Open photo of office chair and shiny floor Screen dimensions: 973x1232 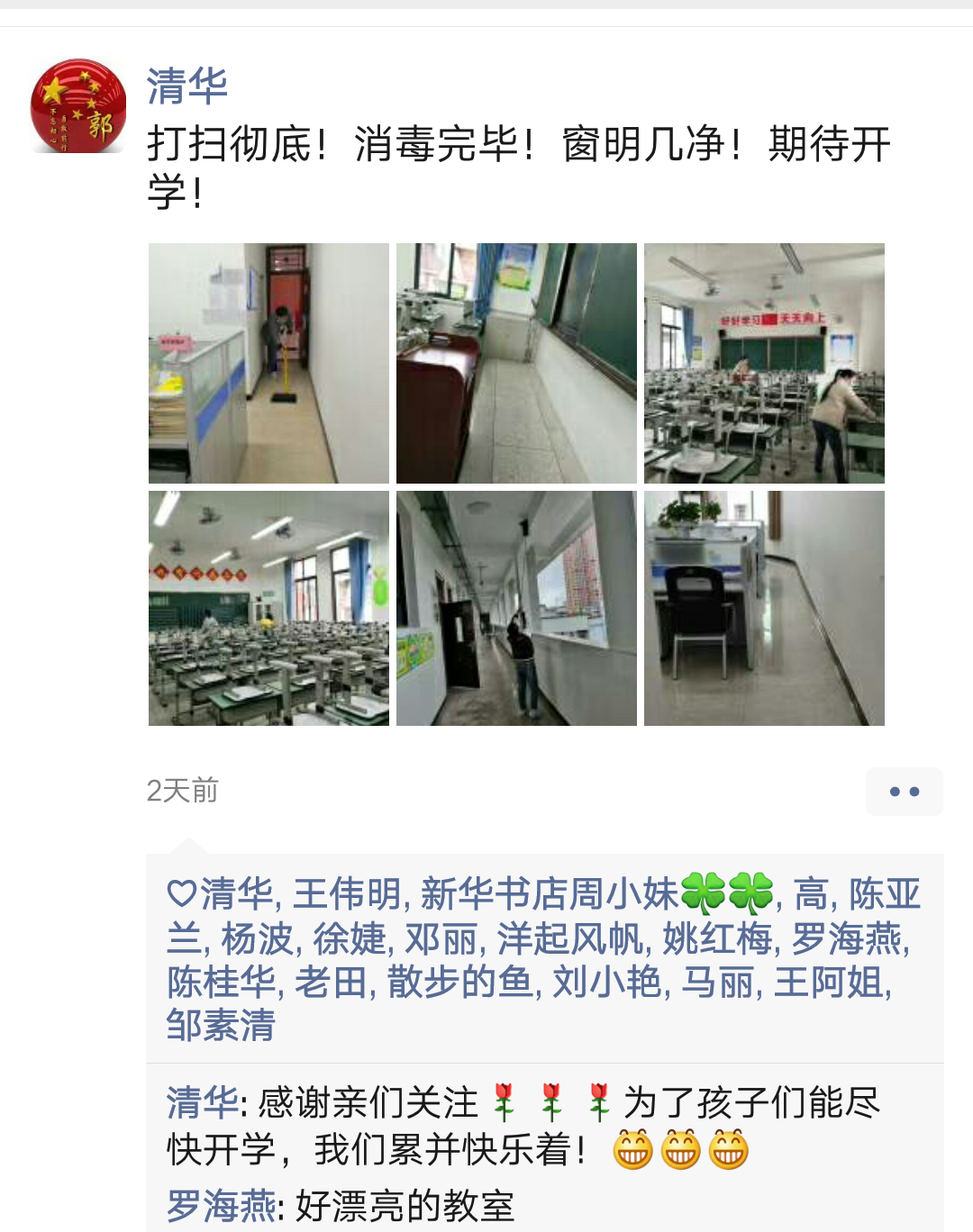764,608
